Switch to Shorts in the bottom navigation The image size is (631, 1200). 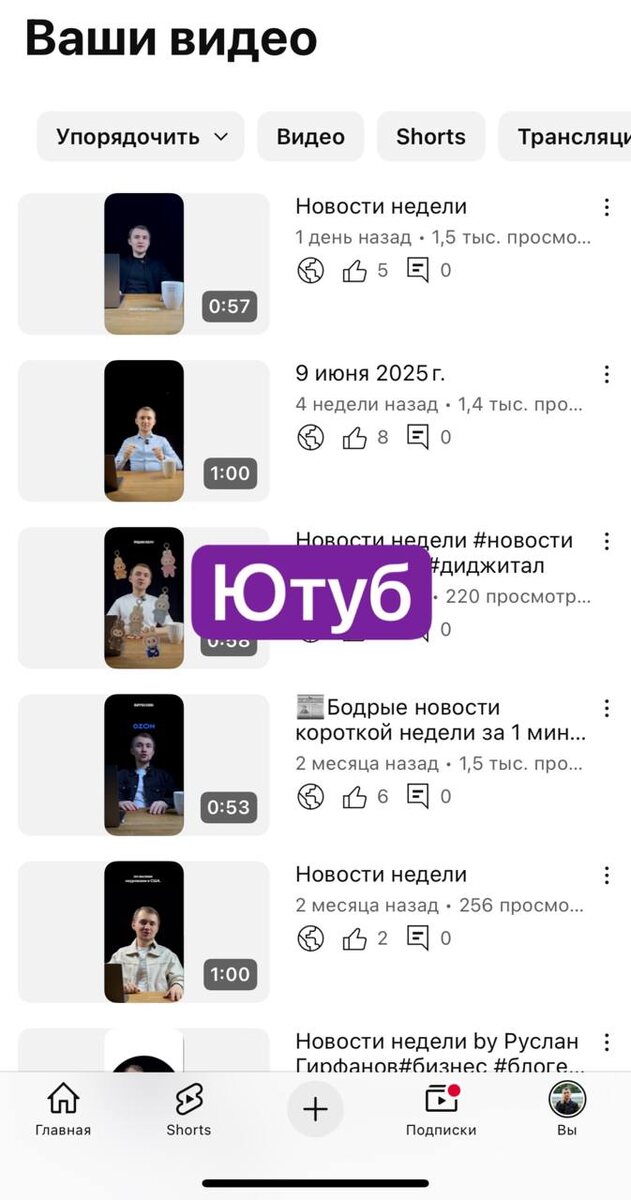click(x=189, y=1109)
